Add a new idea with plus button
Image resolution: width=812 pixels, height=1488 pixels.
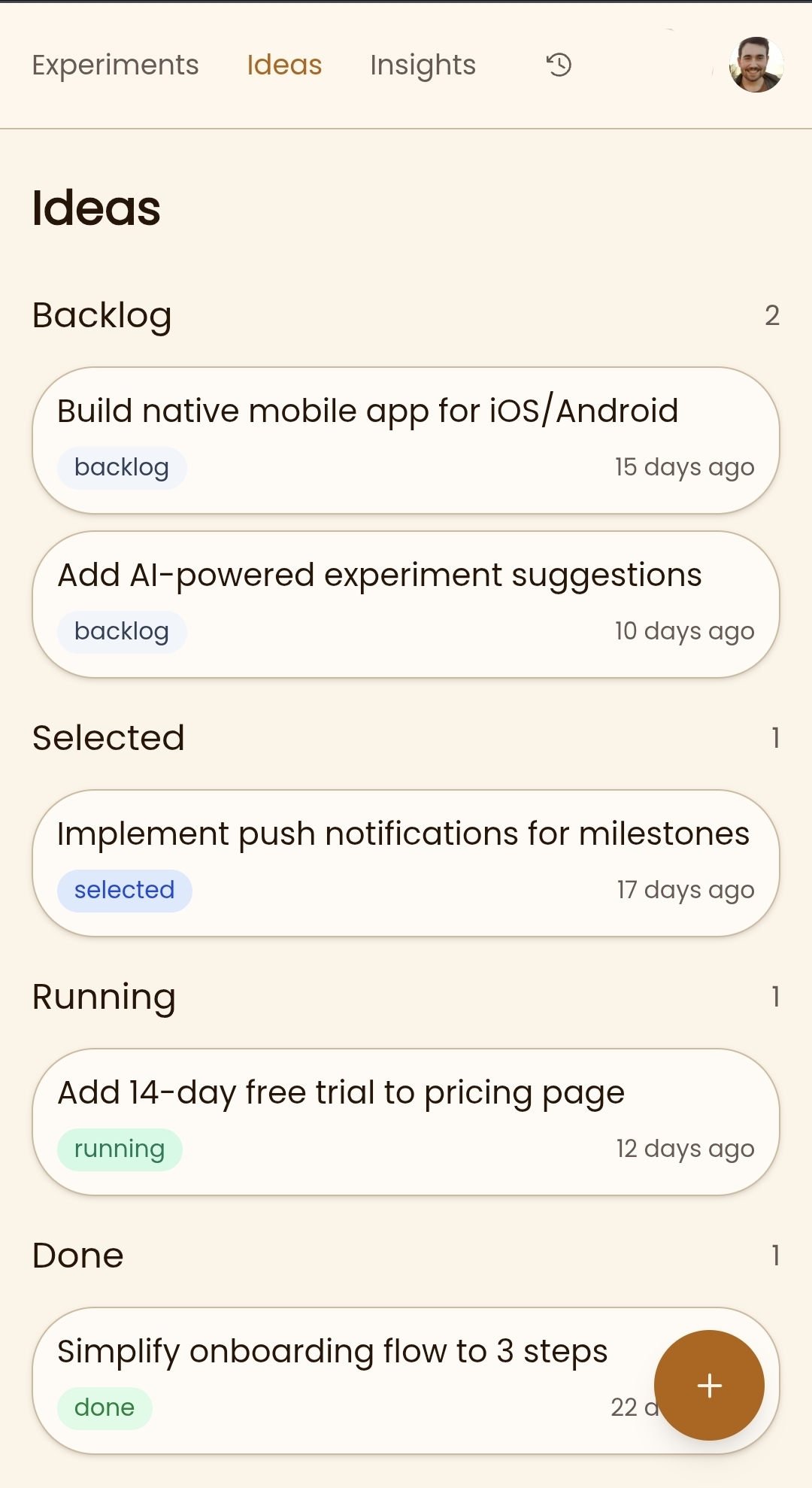709,1385
